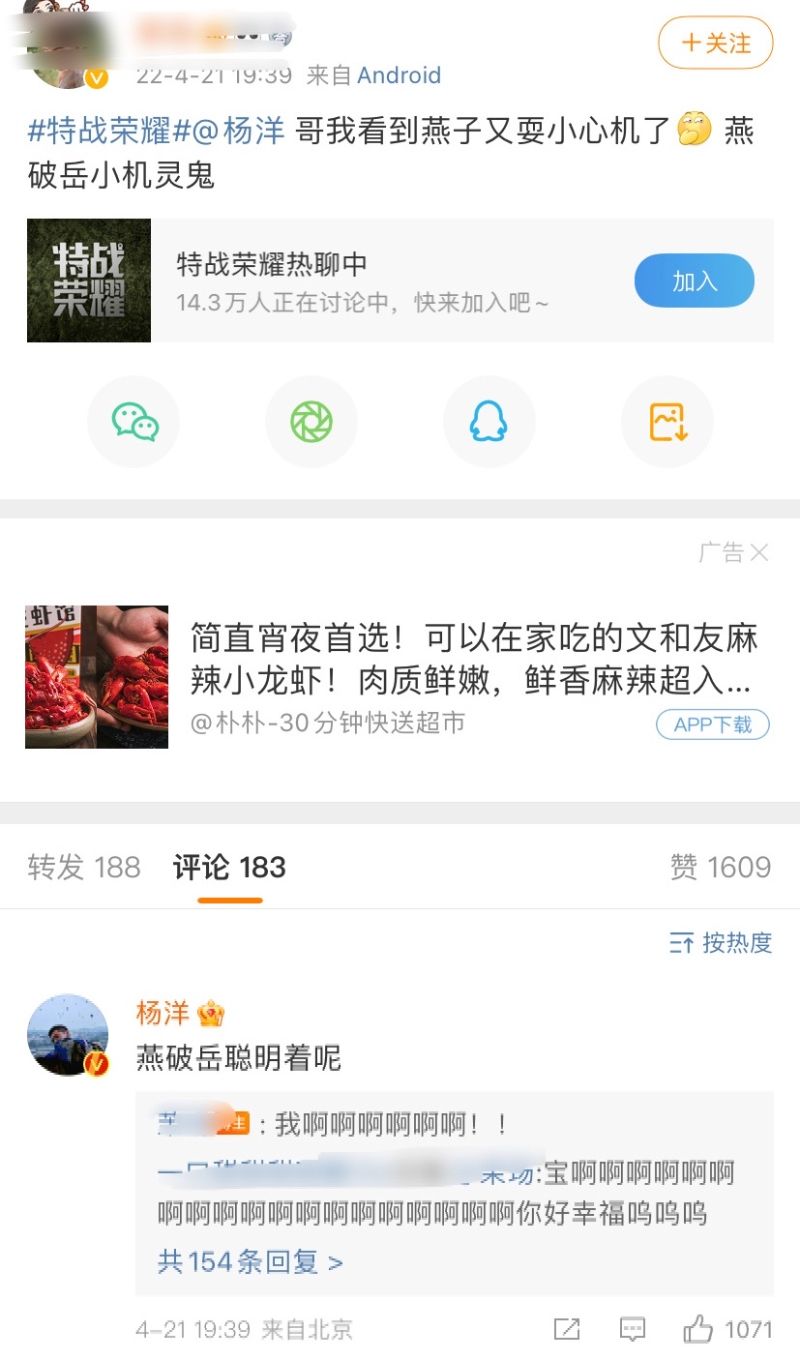Open the @杨洋 mention in the post
800x1360 pixels.
tap(238, 131)
